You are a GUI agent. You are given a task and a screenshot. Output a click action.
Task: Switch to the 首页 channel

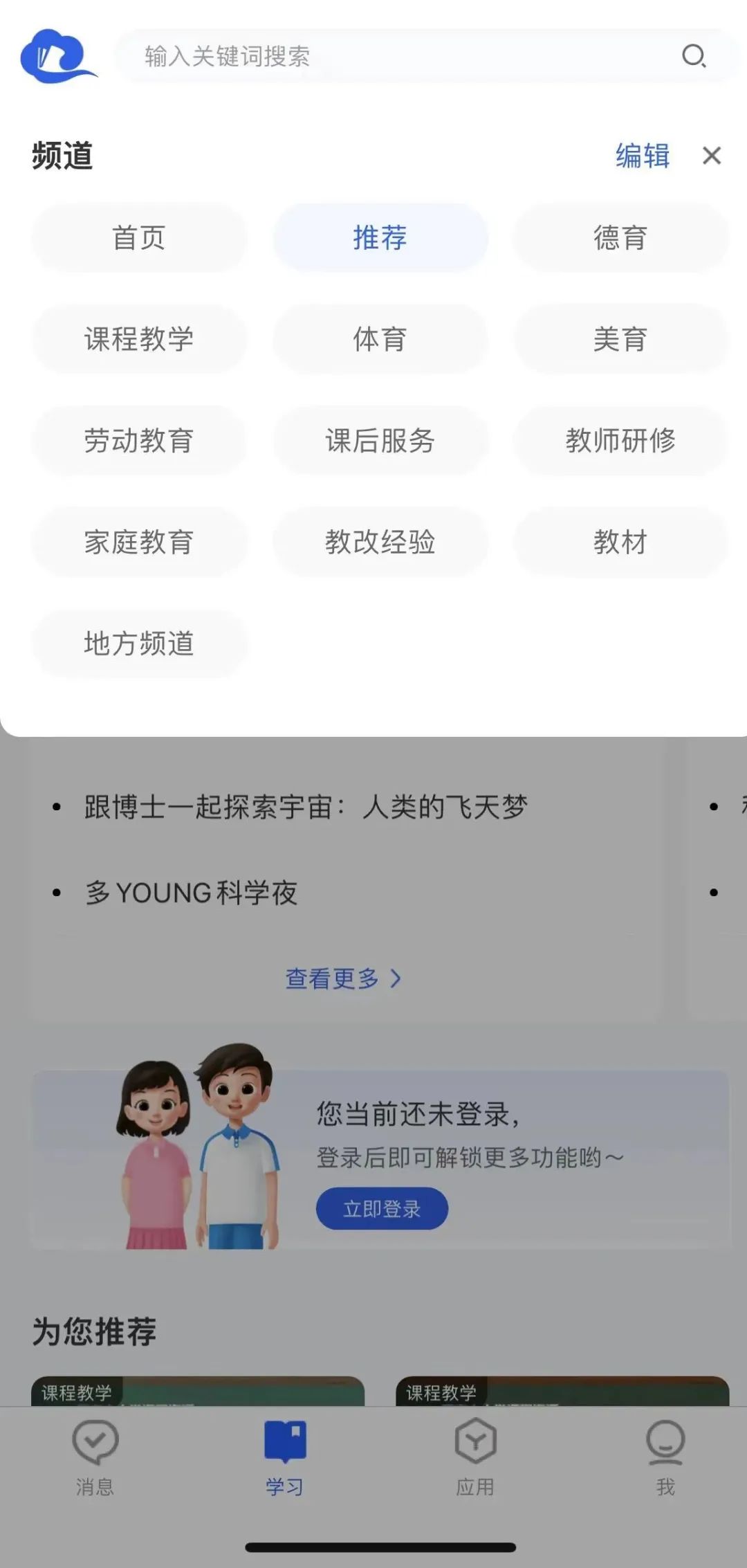pos(139,237)
